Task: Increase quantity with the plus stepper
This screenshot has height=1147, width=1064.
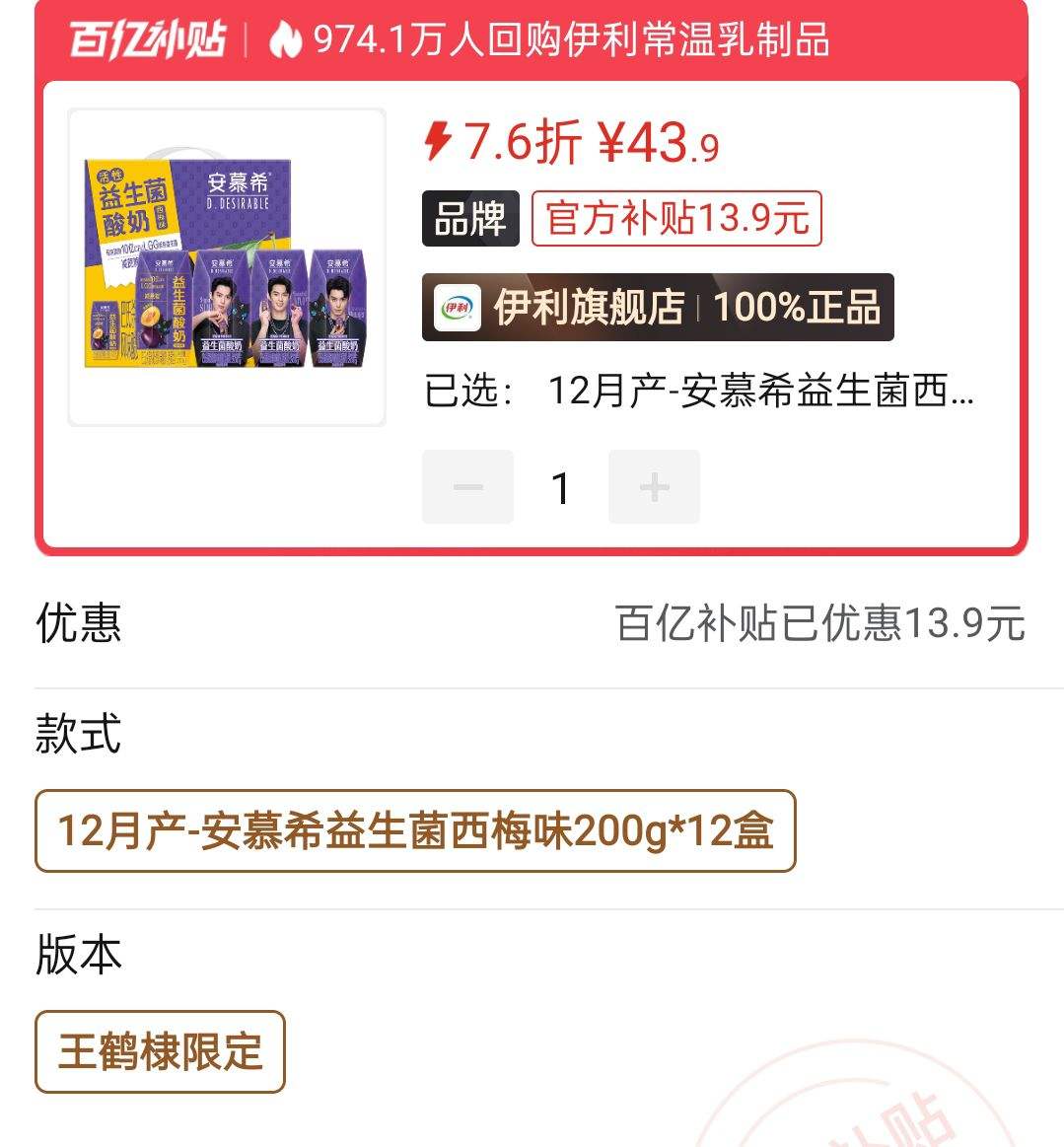Action: [x=654, y=485]
